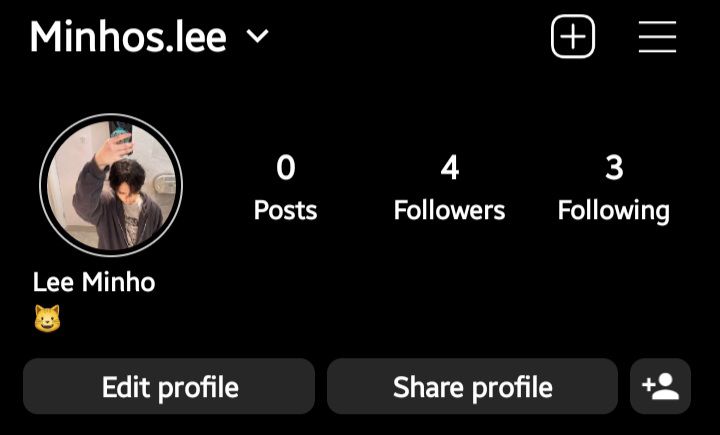Open the account switcher next to Minhos.lee
Viewport: 720px width, 435px height.
[x=257, y=37]
